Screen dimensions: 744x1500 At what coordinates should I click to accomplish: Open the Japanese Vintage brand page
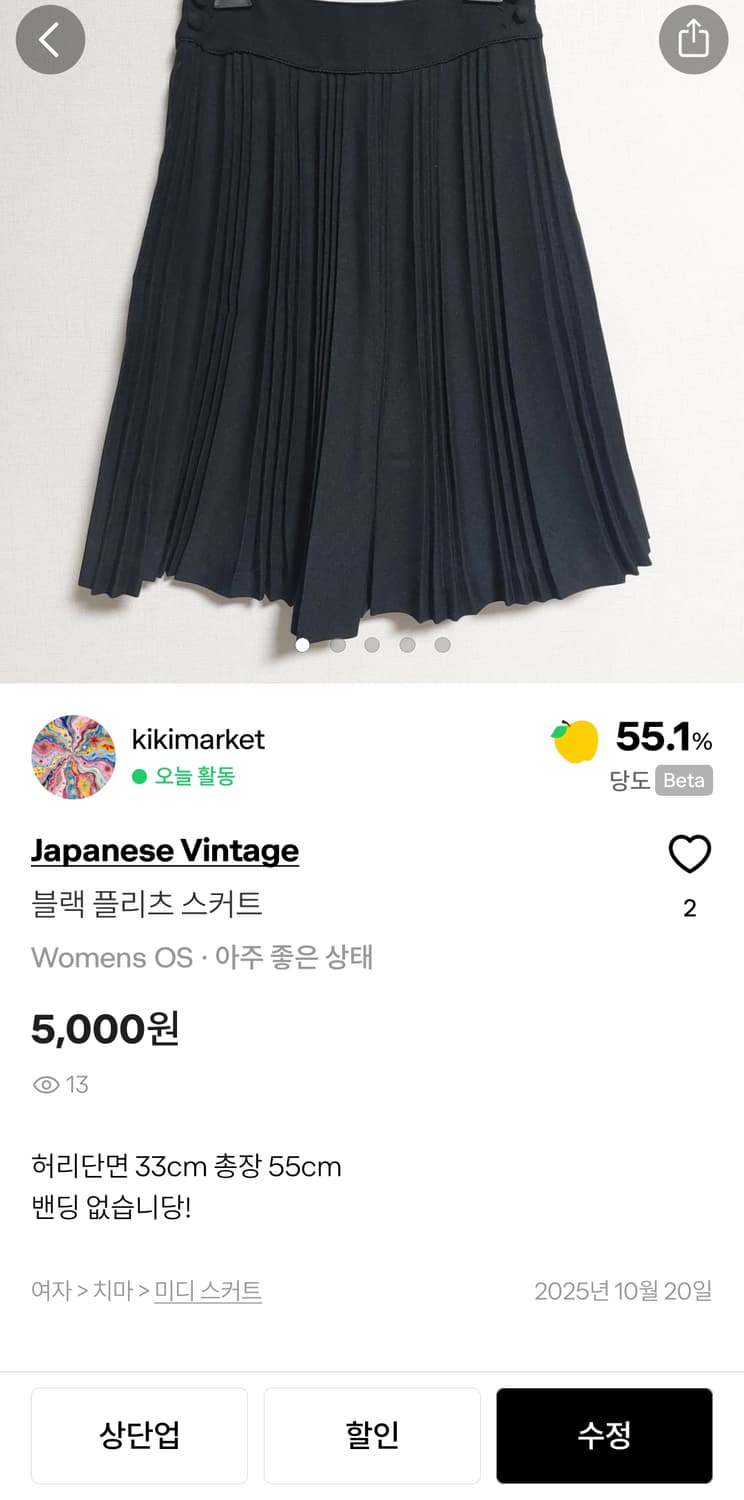165,851
